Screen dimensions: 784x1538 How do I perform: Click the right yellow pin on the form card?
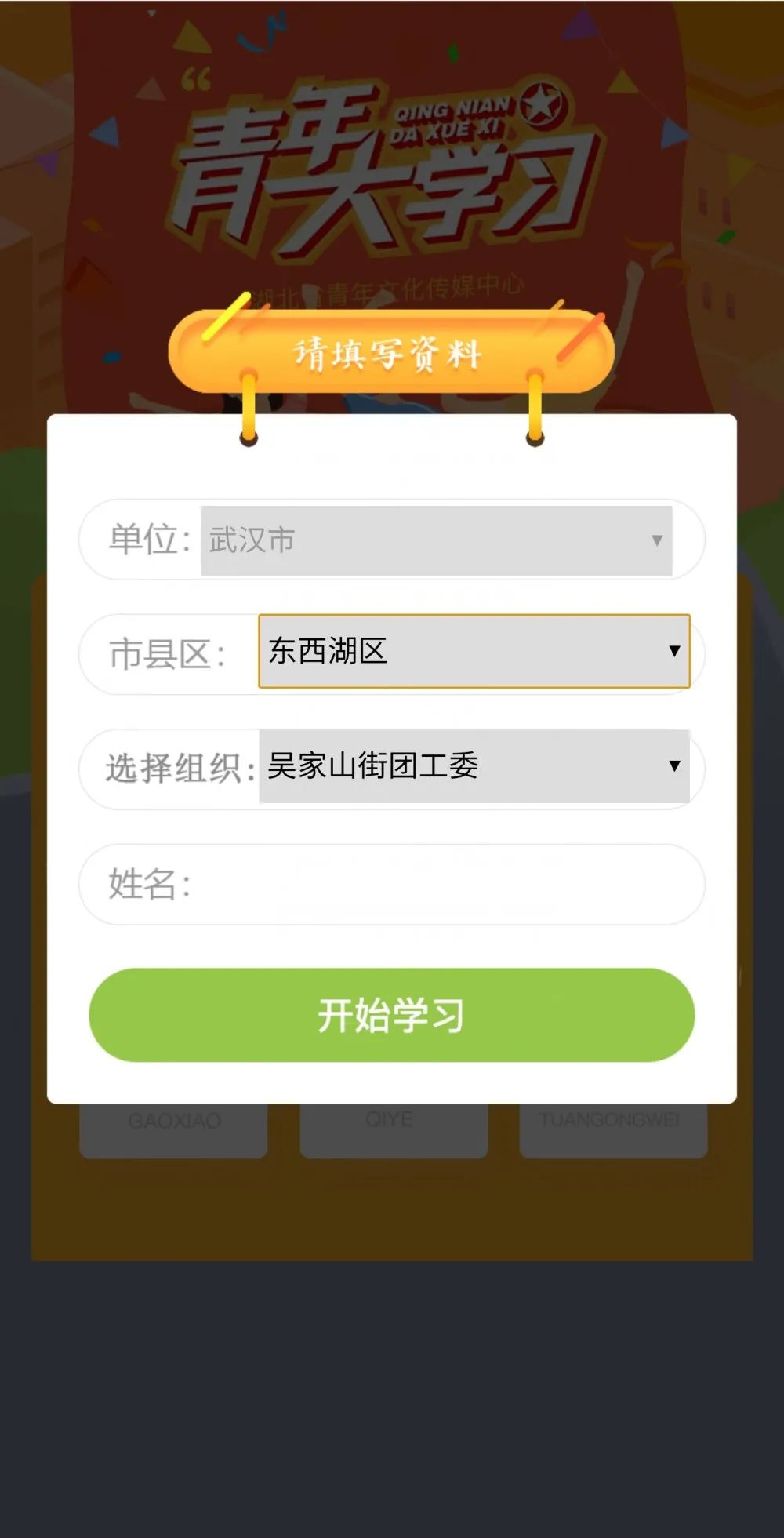(x=535, y=408)
